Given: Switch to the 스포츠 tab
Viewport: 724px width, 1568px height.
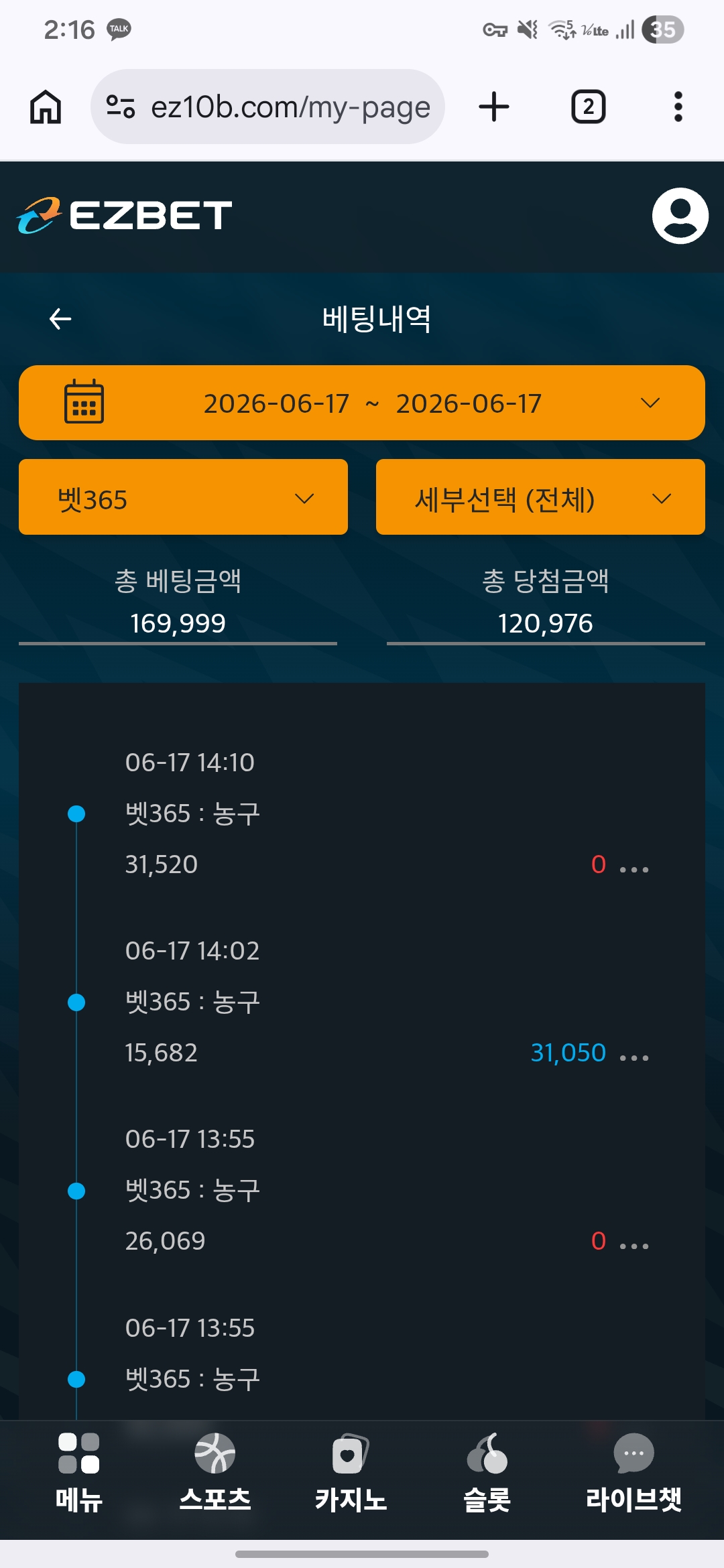Looking at the screenshot, I should 215,1473.
